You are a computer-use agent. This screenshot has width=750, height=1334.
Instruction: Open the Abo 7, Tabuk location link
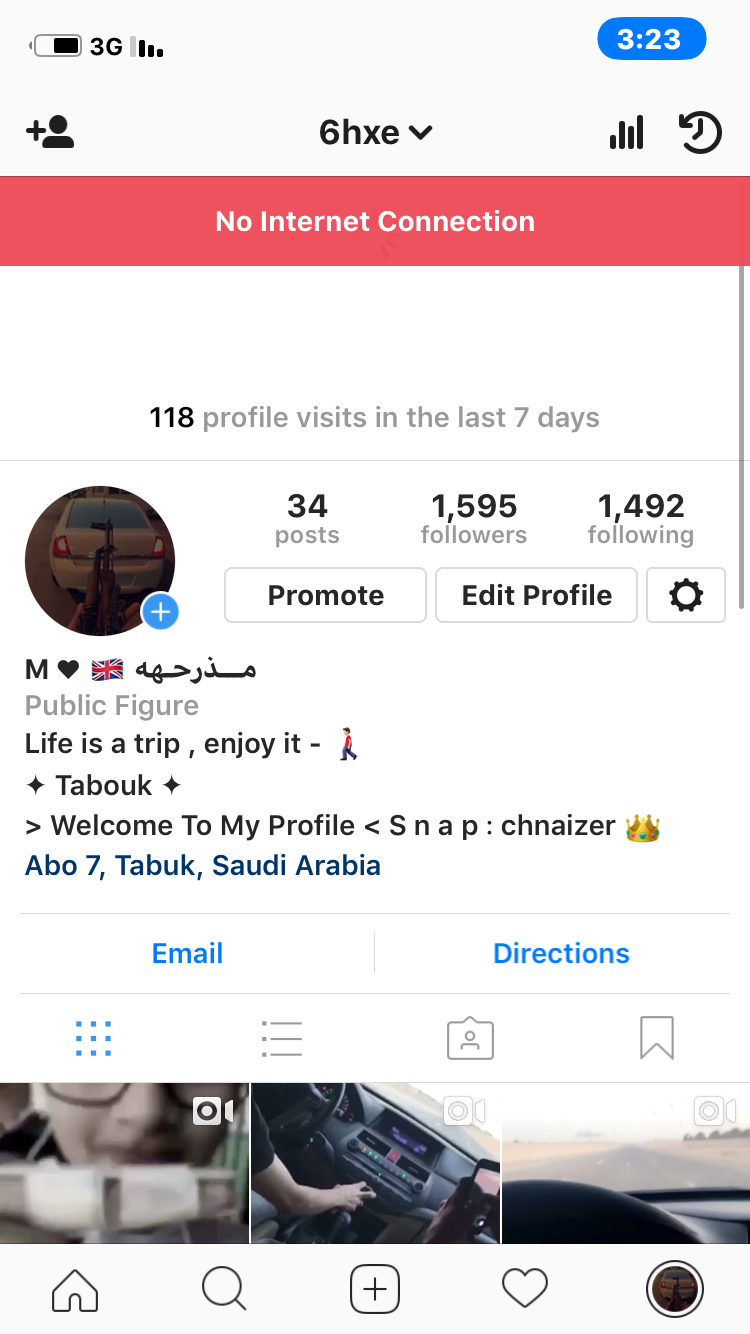click(x=203, y=865)
